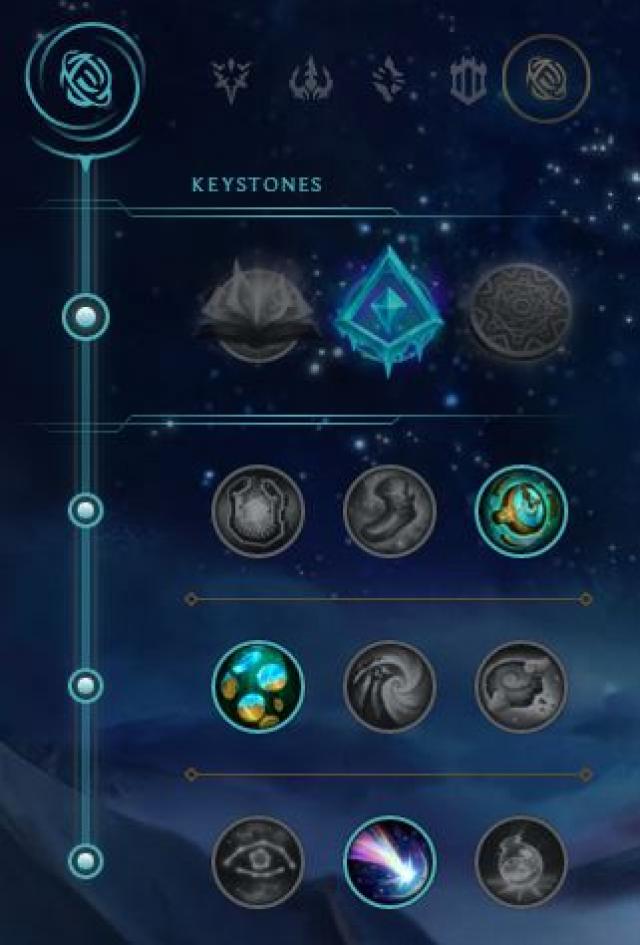Select the Glacial Augment keystone
640x945 pixels.
pyautogui.click(x=389, y=312)
